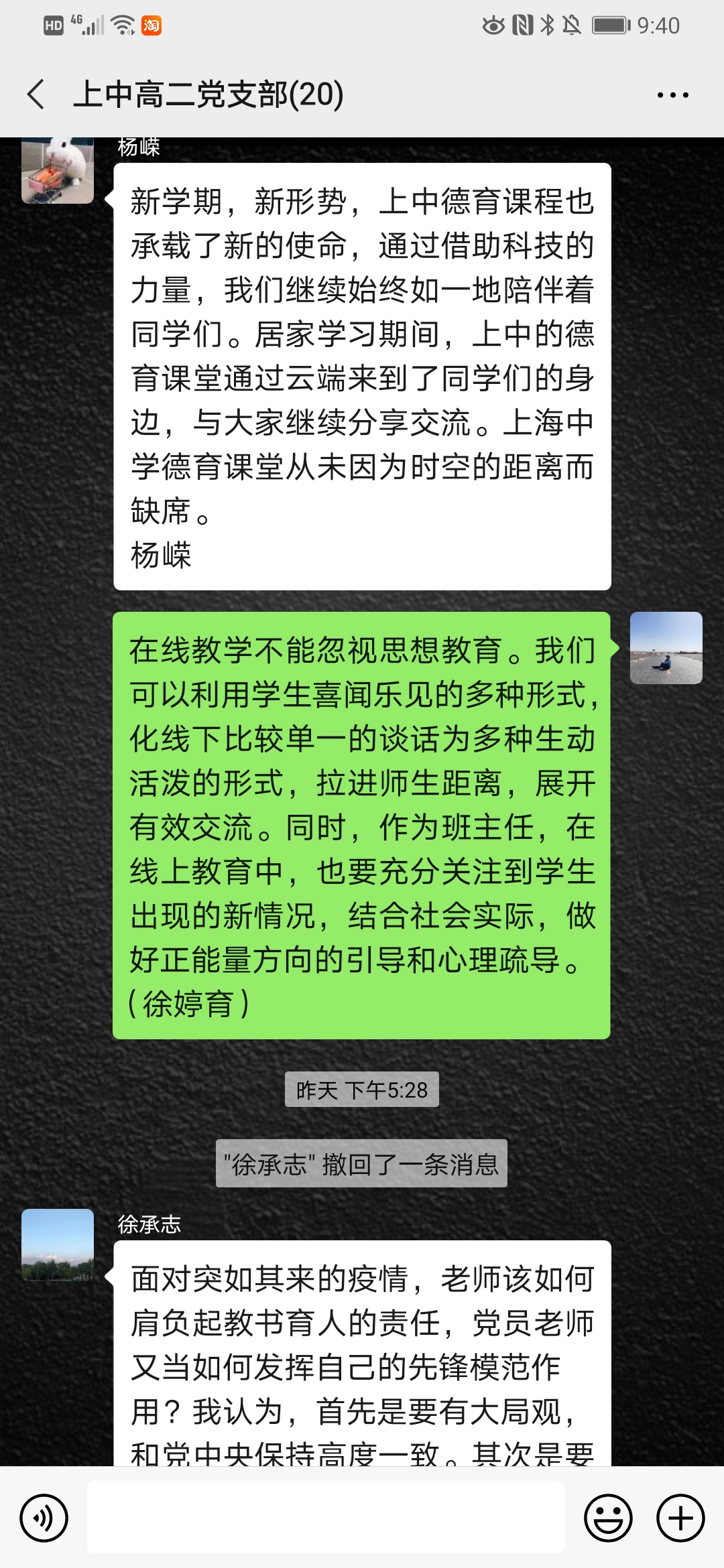The height and width of the screenshot is (1568, 724).
Task: Go back from the group chat
Action: (x=36, y=94)
